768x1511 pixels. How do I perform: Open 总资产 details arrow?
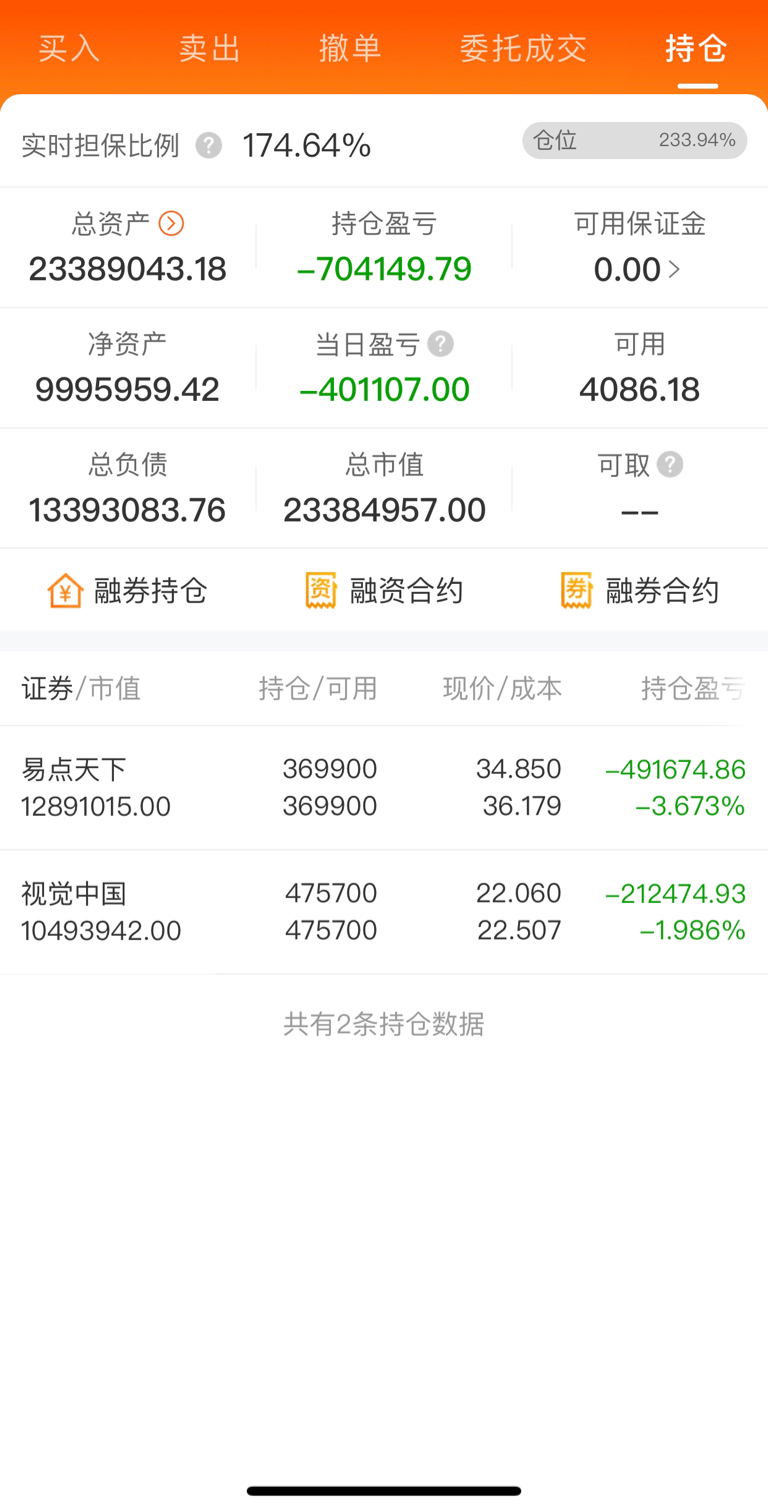click(x=171, y=223)
